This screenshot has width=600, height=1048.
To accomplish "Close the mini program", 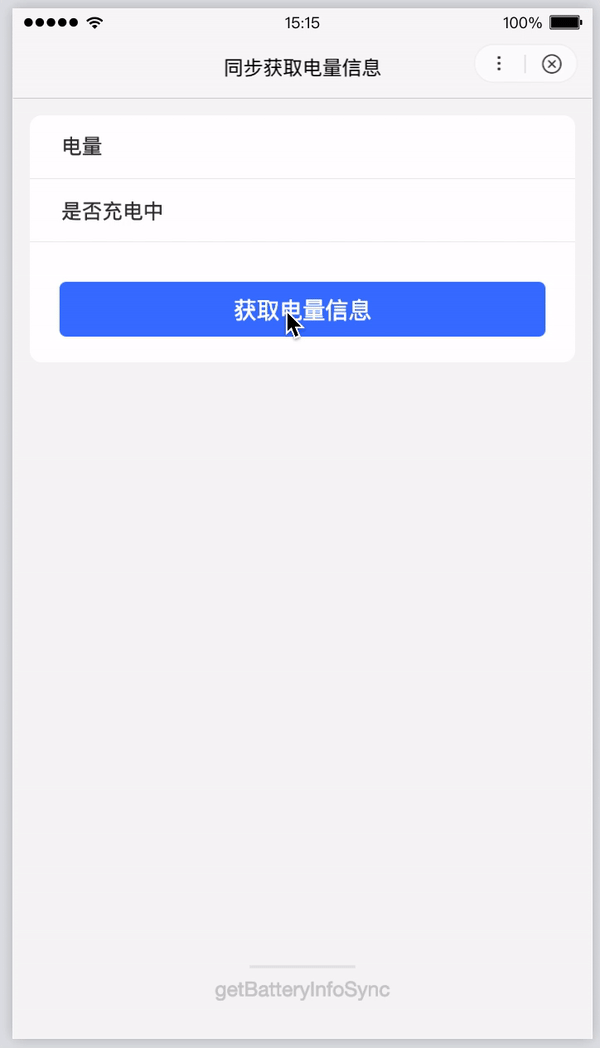I will click(551, 64).
